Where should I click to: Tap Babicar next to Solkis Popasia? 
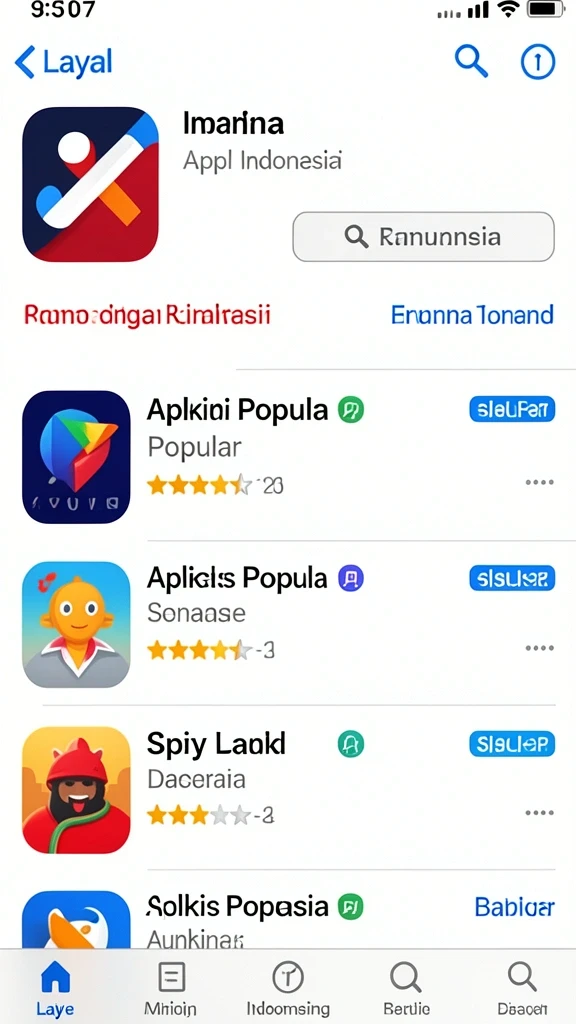point(514,907)
